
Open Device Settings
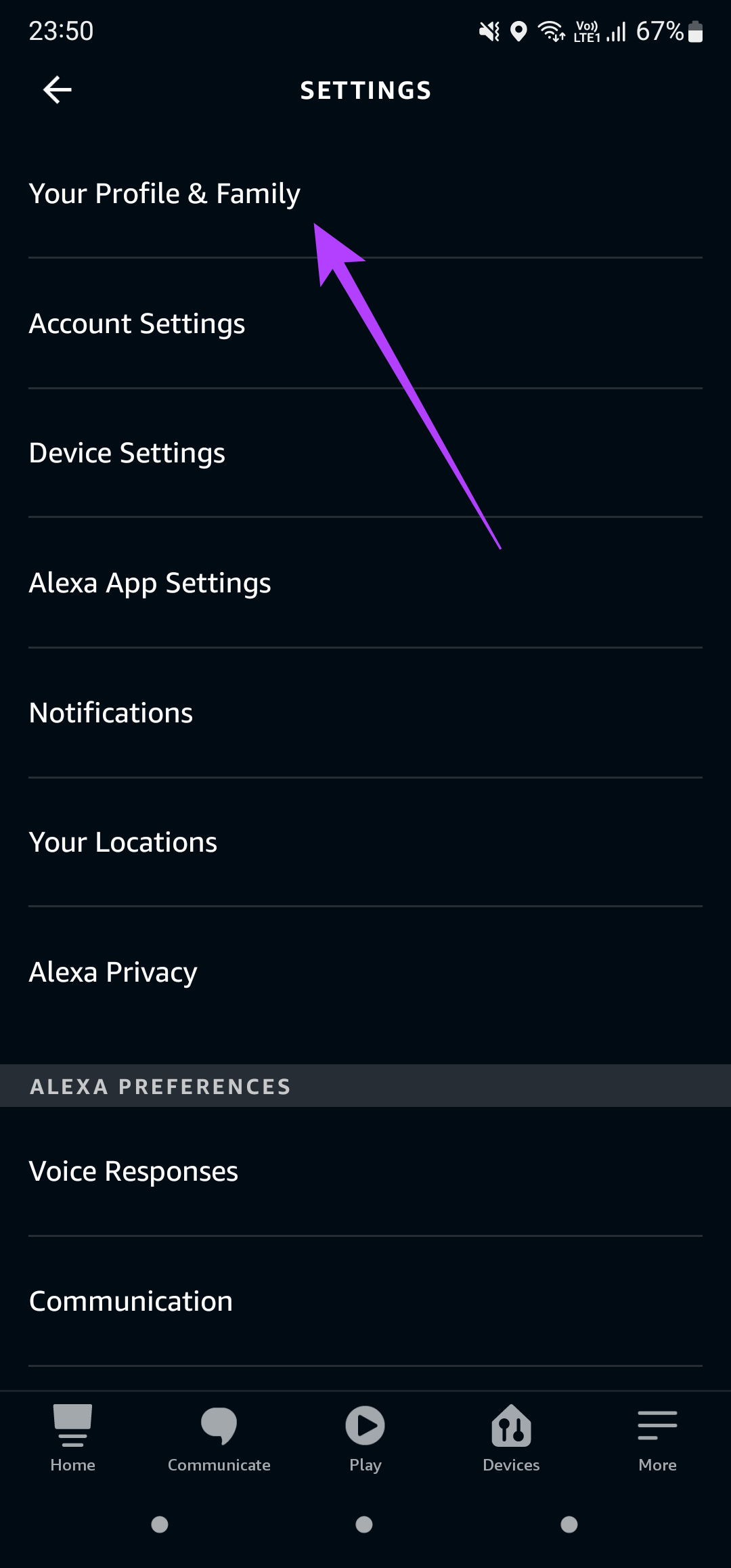click(x=365, y=452)
